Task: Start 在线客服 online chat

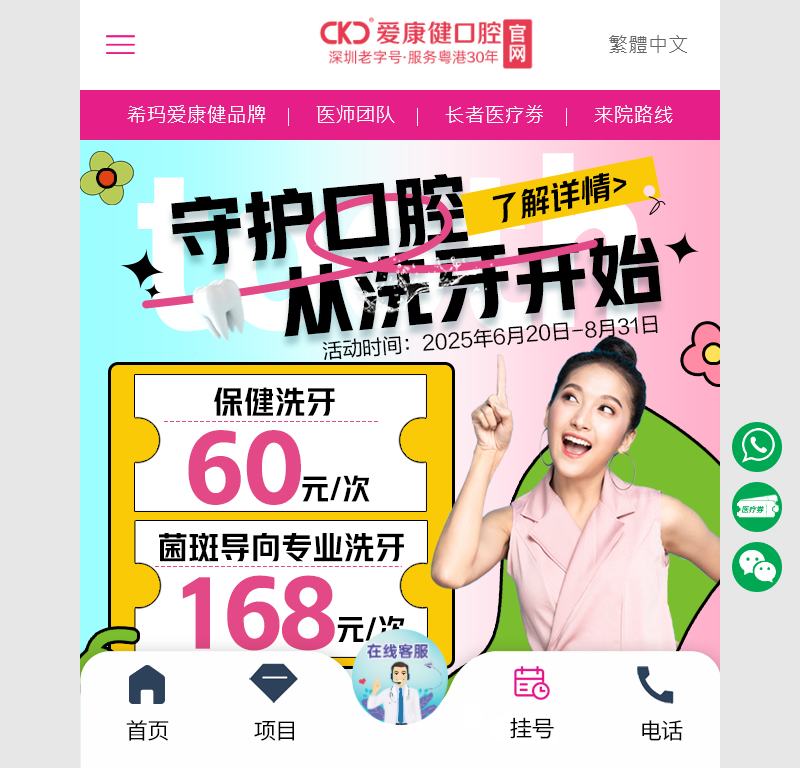Action: click(400, 677)
